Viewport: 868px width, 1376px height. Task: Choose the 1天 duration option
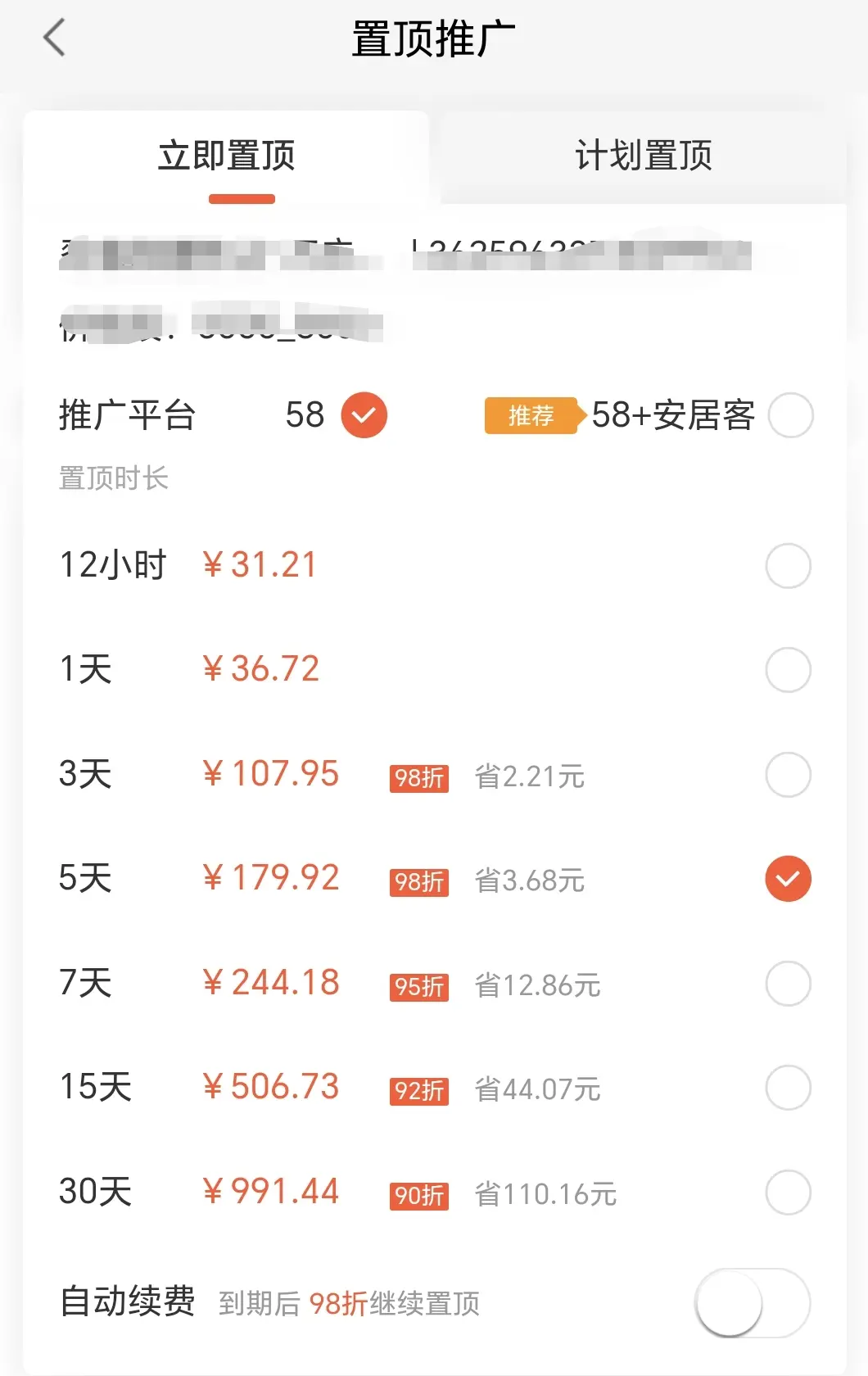788,670
